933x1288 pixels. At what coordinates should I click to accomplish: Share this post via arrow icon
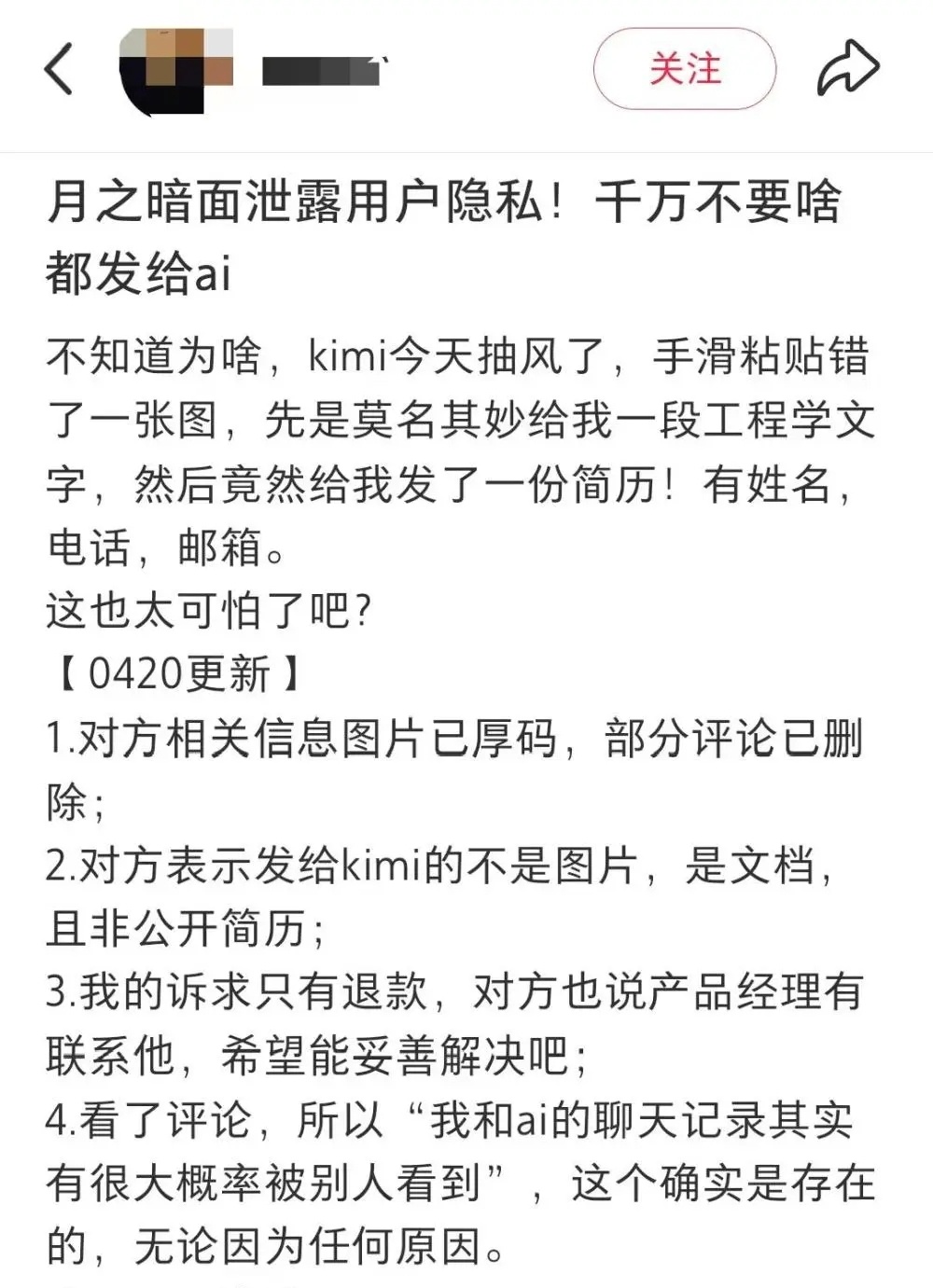click(x=847, y=69)
